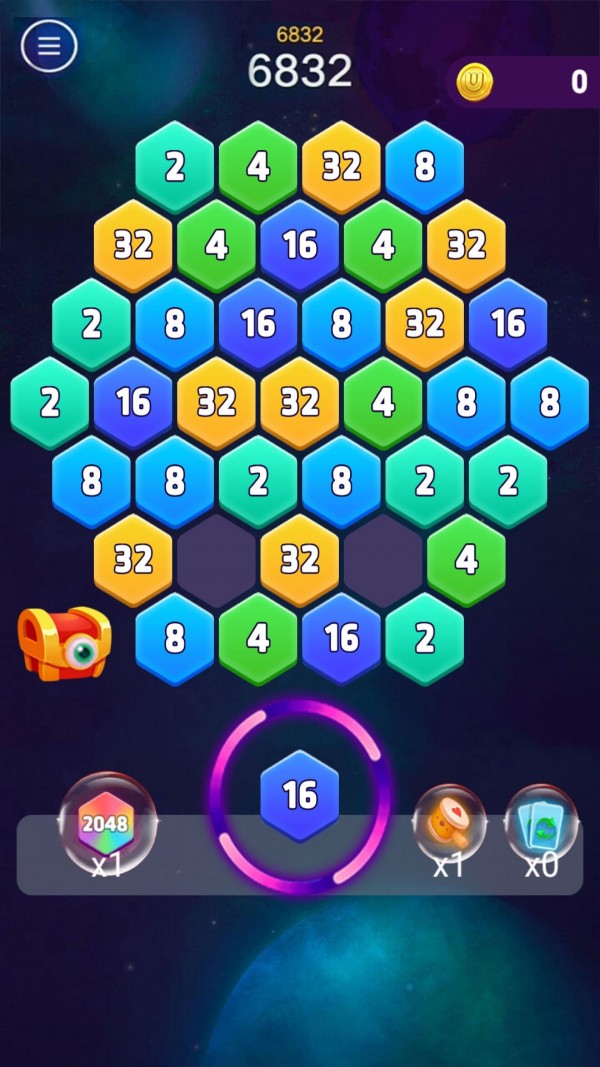The image size is (600, 1067).
Task: Place tile in empty cell beside lone 4
Action: click(x=383, y=561)
